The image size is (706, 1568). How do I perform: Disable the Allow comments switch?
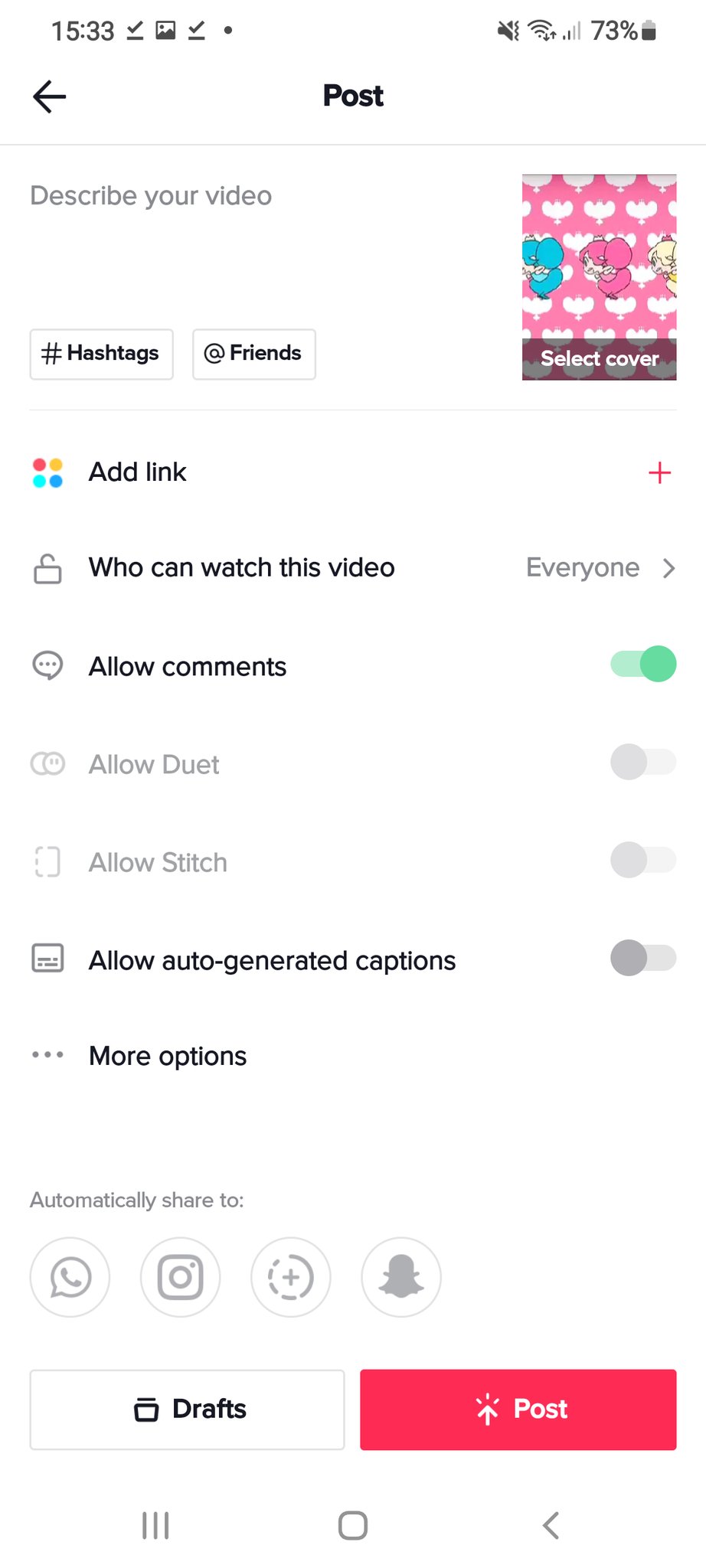click(642, 665)
